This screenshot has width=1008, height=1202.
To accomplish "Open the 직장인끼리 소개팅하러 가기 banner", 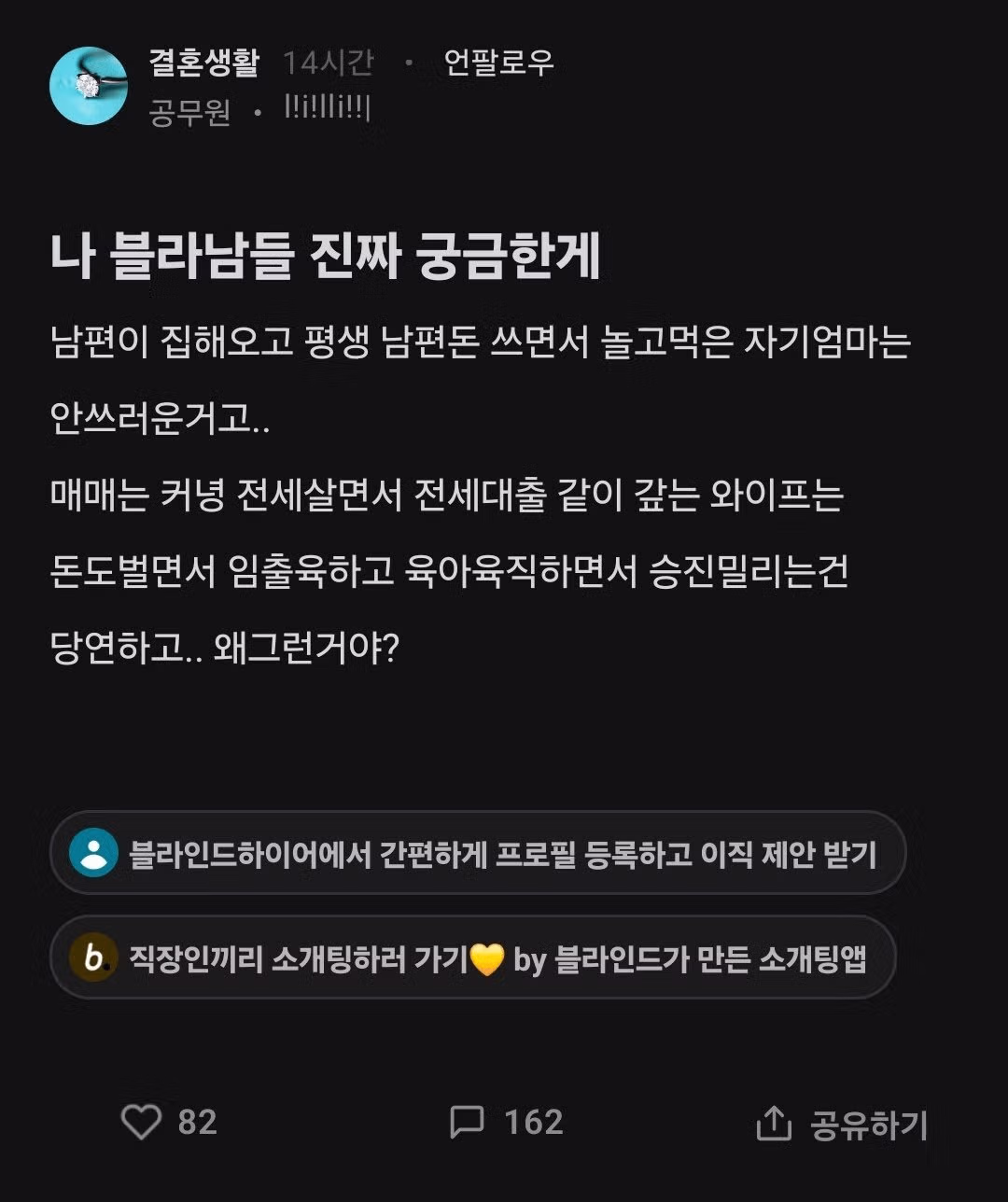I will pos(472,958).
